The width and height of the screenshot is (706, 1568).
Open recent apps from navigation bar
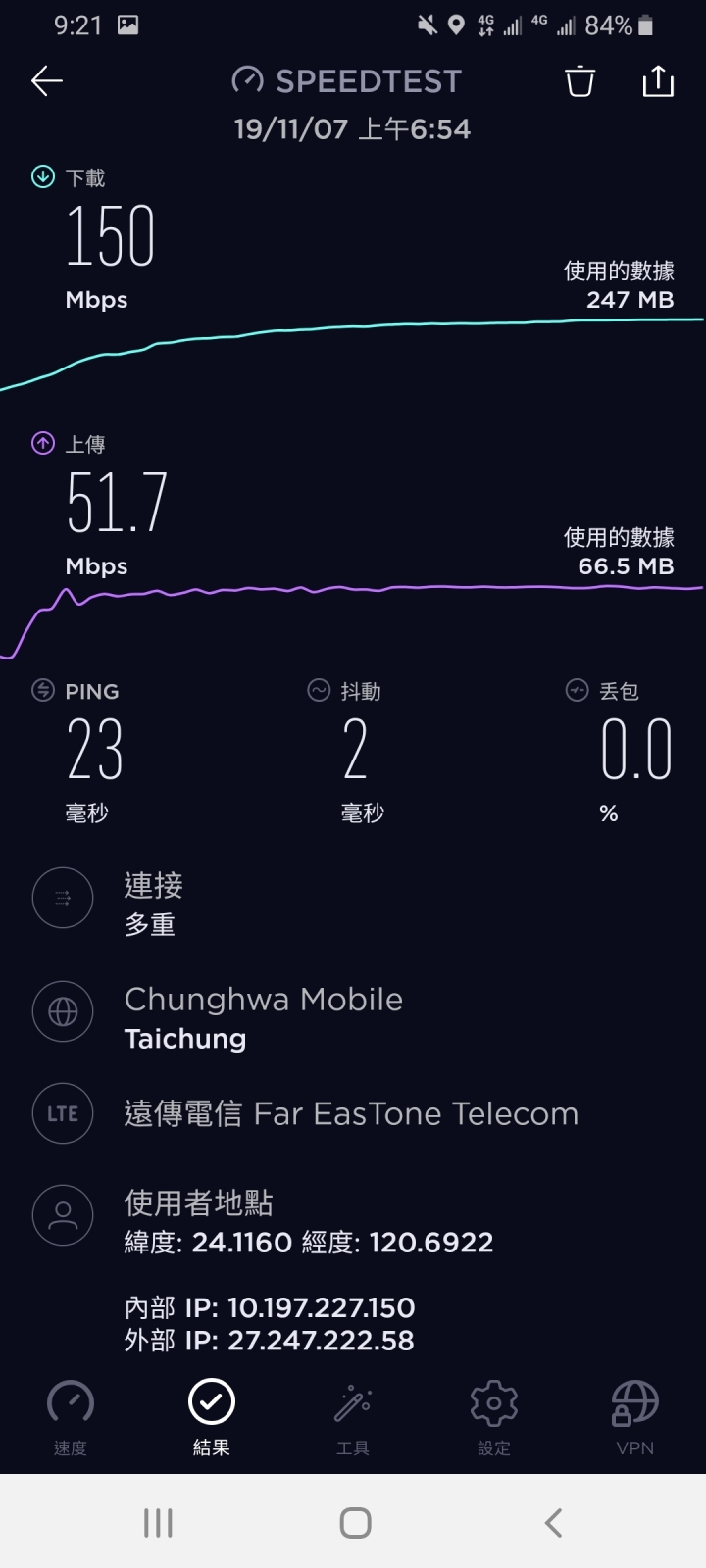click(158, 1523)
